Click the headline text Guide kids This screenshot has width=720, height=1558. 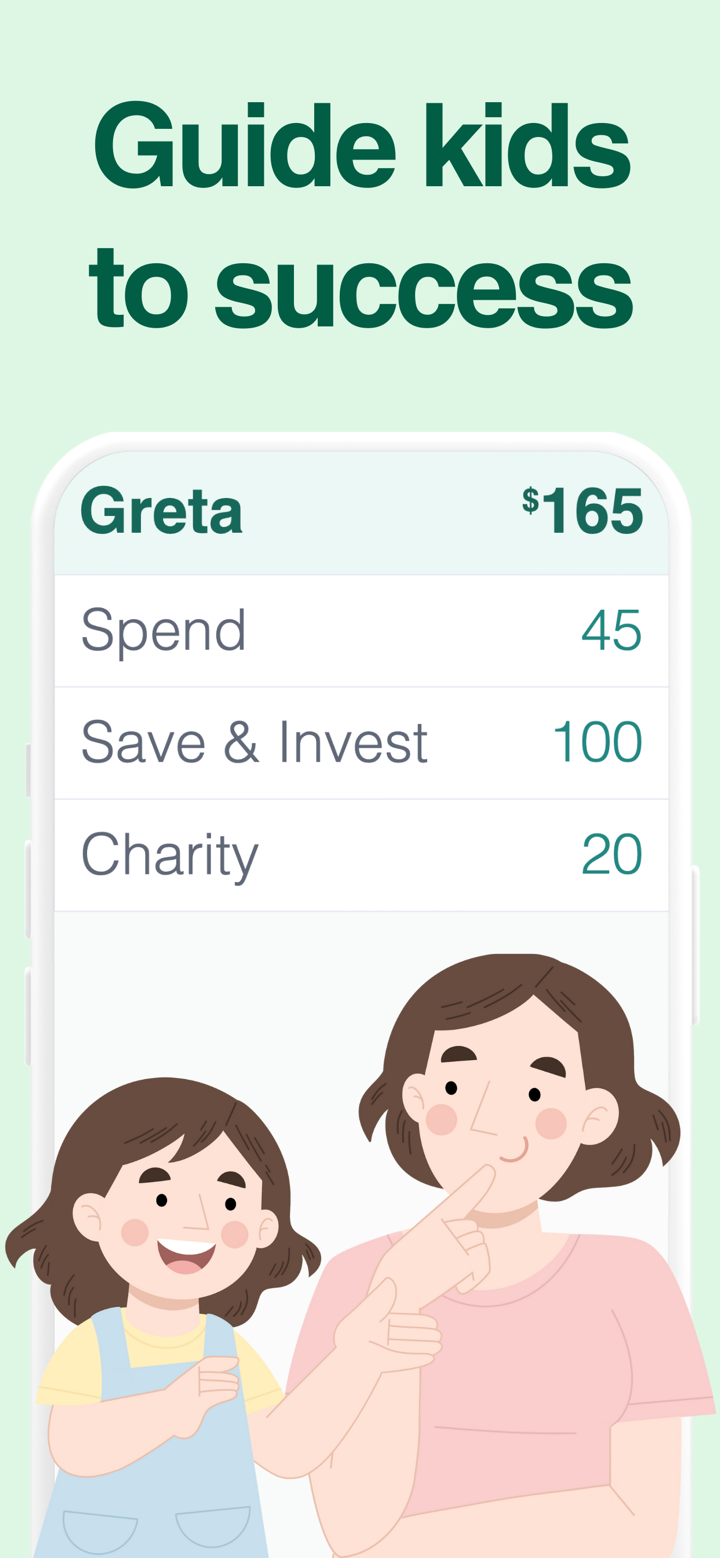click(x=360, y=145)
